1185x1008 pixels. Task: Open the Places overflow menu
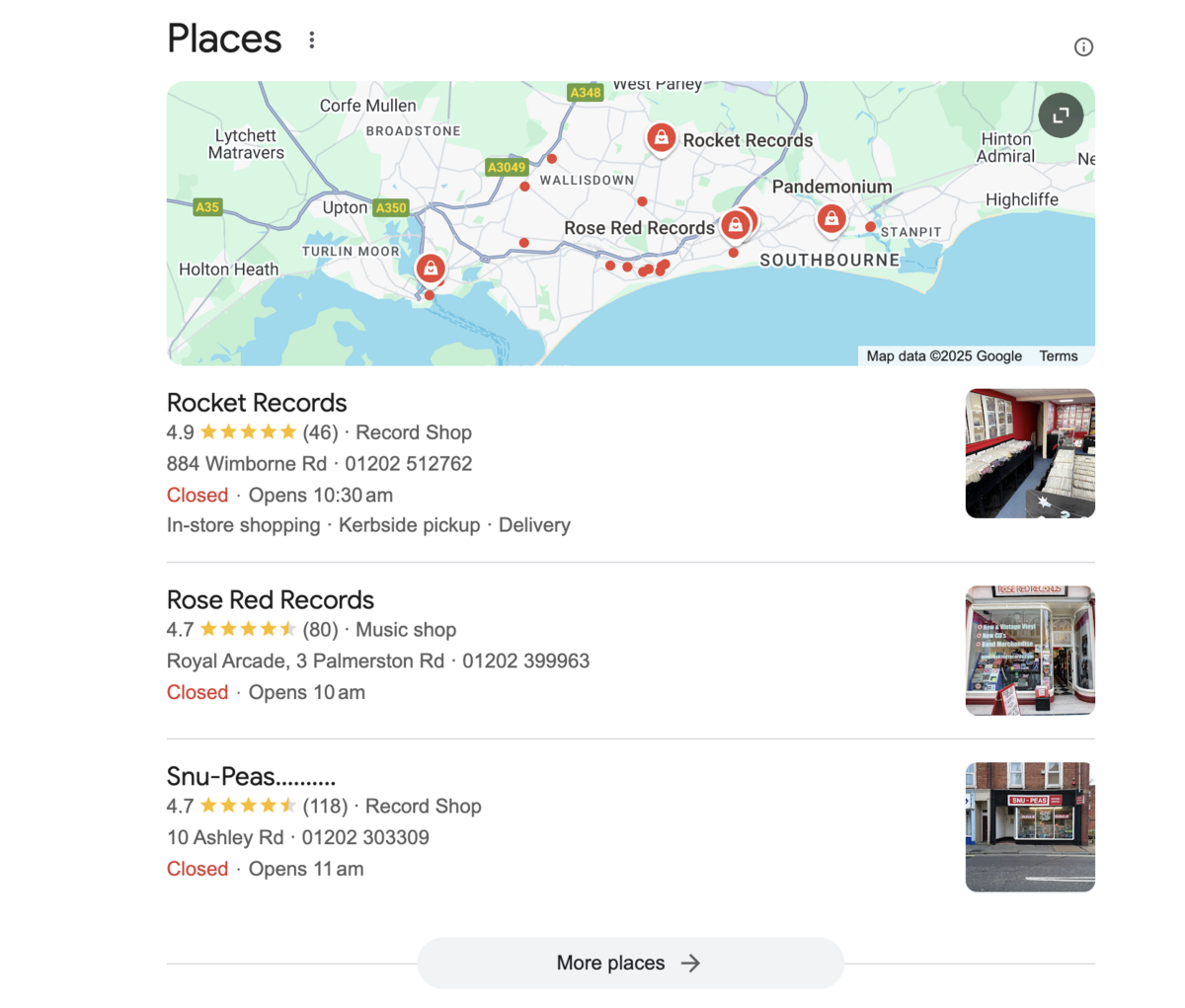tap(312, 40)
